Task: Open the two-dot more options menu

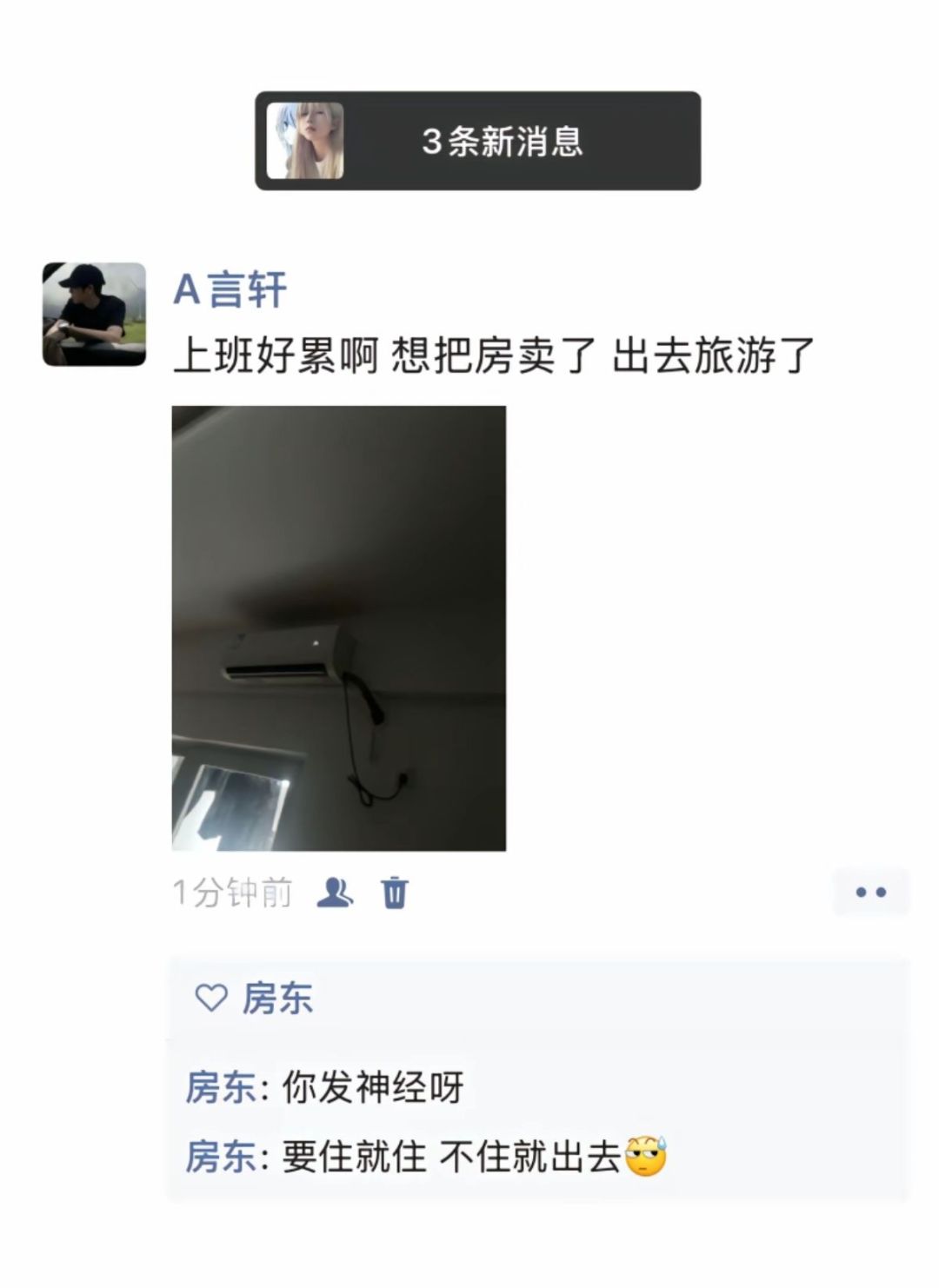Action: tap(869, 891)
